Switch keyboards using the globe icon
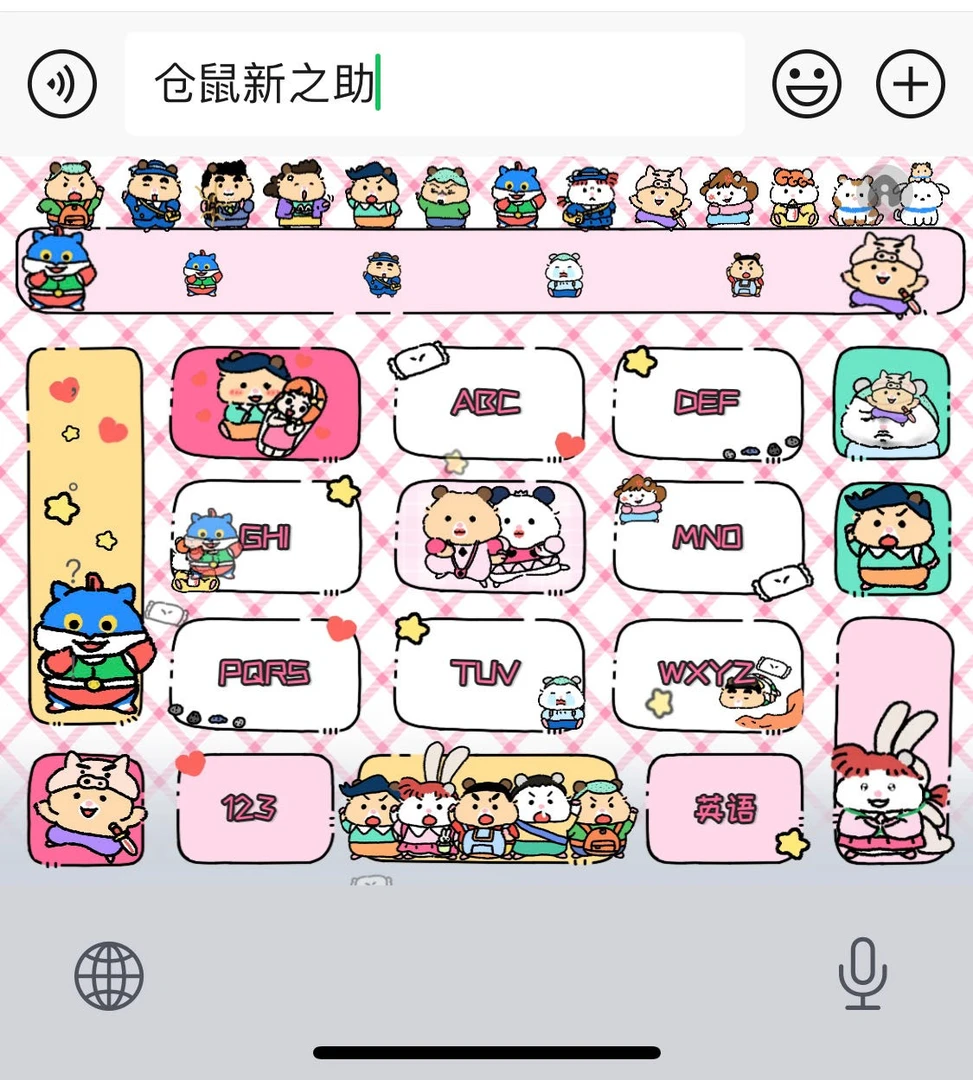This screenshot has height=1080, width=973. (x=108, y=975)
